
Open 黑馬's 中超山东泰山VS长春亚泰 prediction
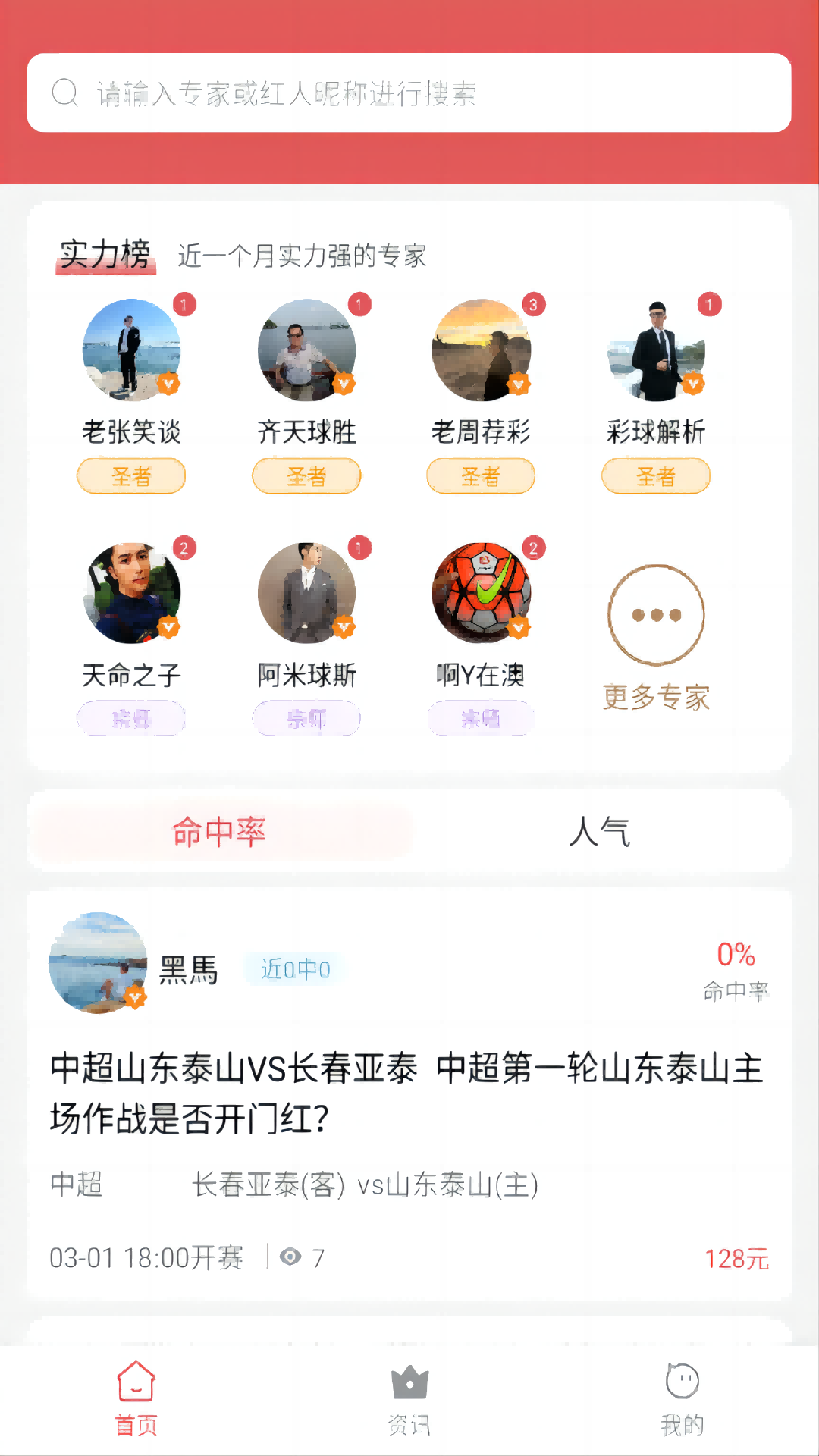(x=406, y=1092)
